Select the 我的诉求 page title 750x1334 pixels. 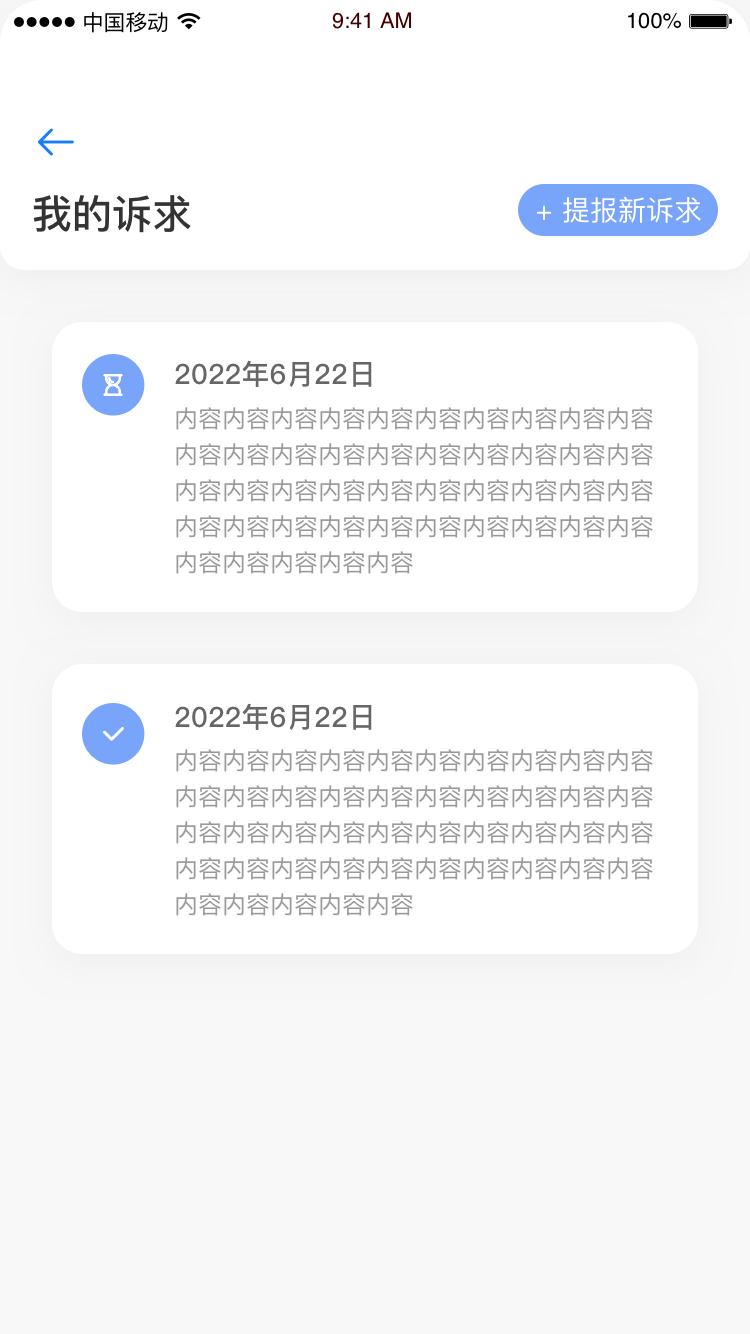click(x=110, y=214)
